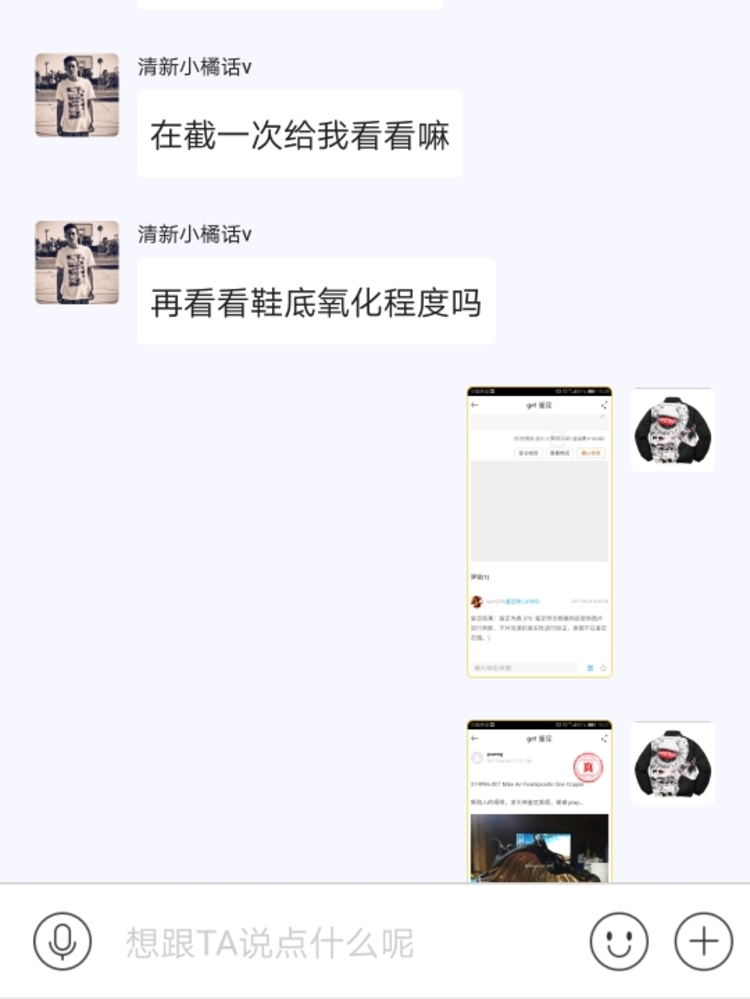Open the emoji picker
Screen dimensions: 750x999
(x=619, y=941)
